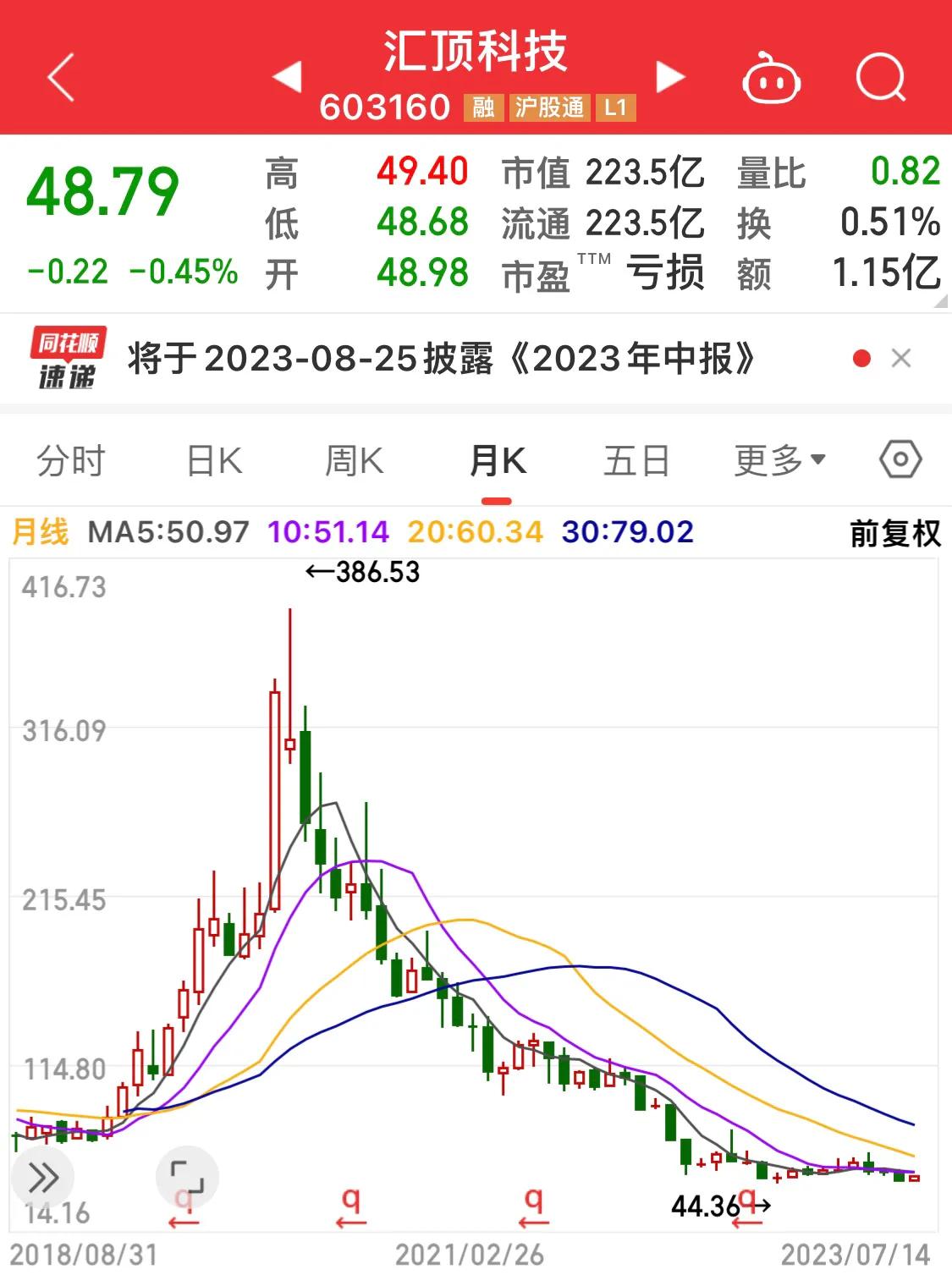Switch to the 分时 tab
This screenshot has width=952, height=1275.
(x=70, y=459)
